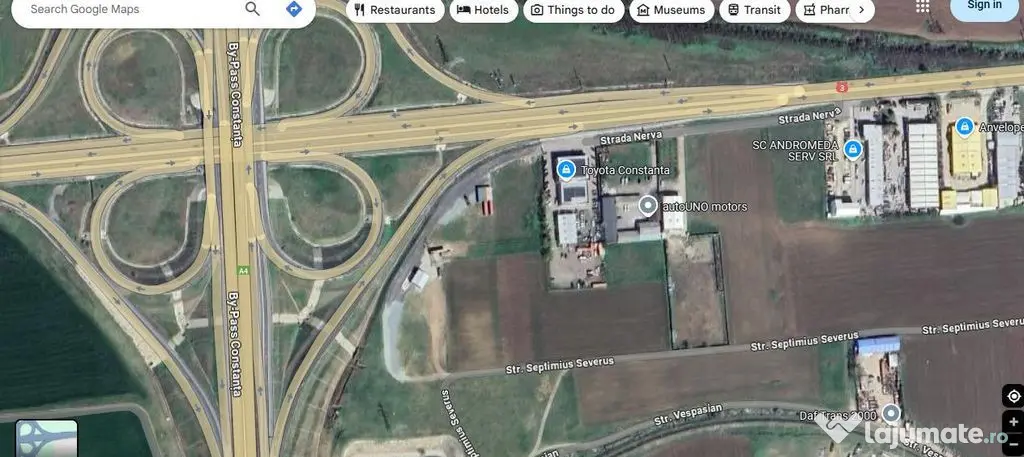Zoom in with the plus button

tap(1013, 422)
